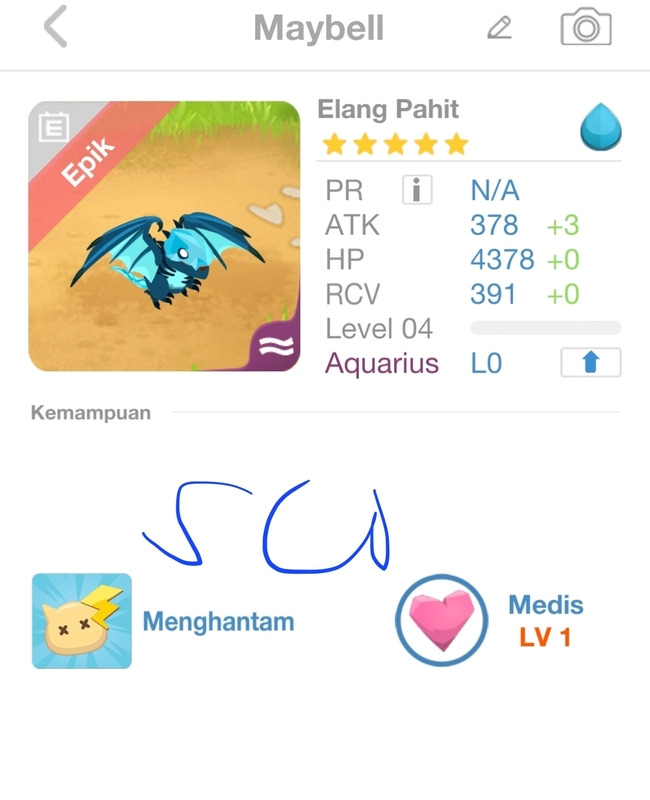Open the PR info button

coord(417,190)
